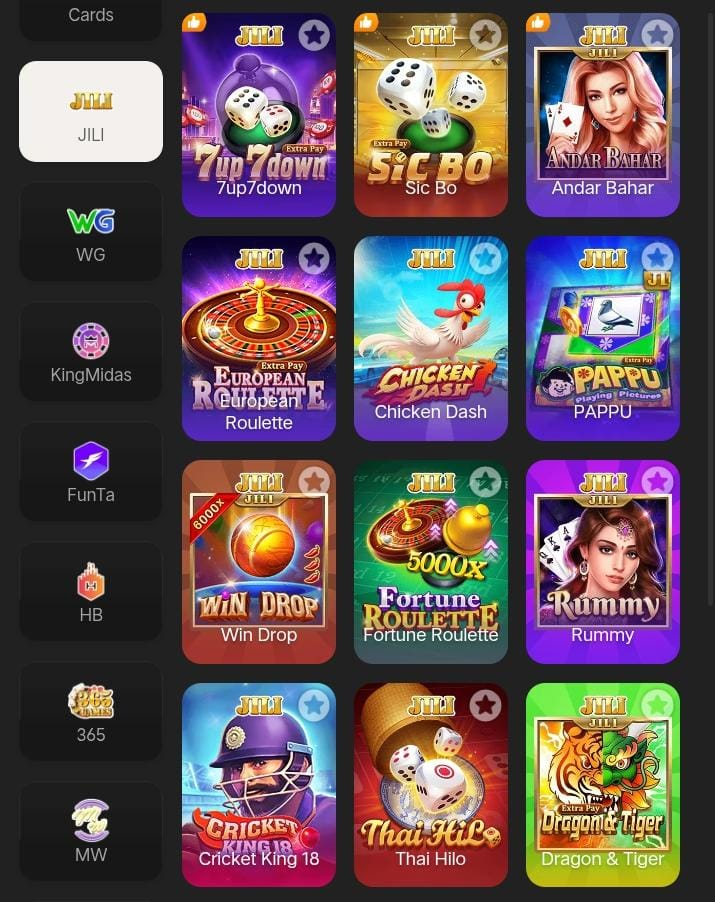715x902 pixels.
Task: Switch to the MW provider
Action: coord(90,832)
